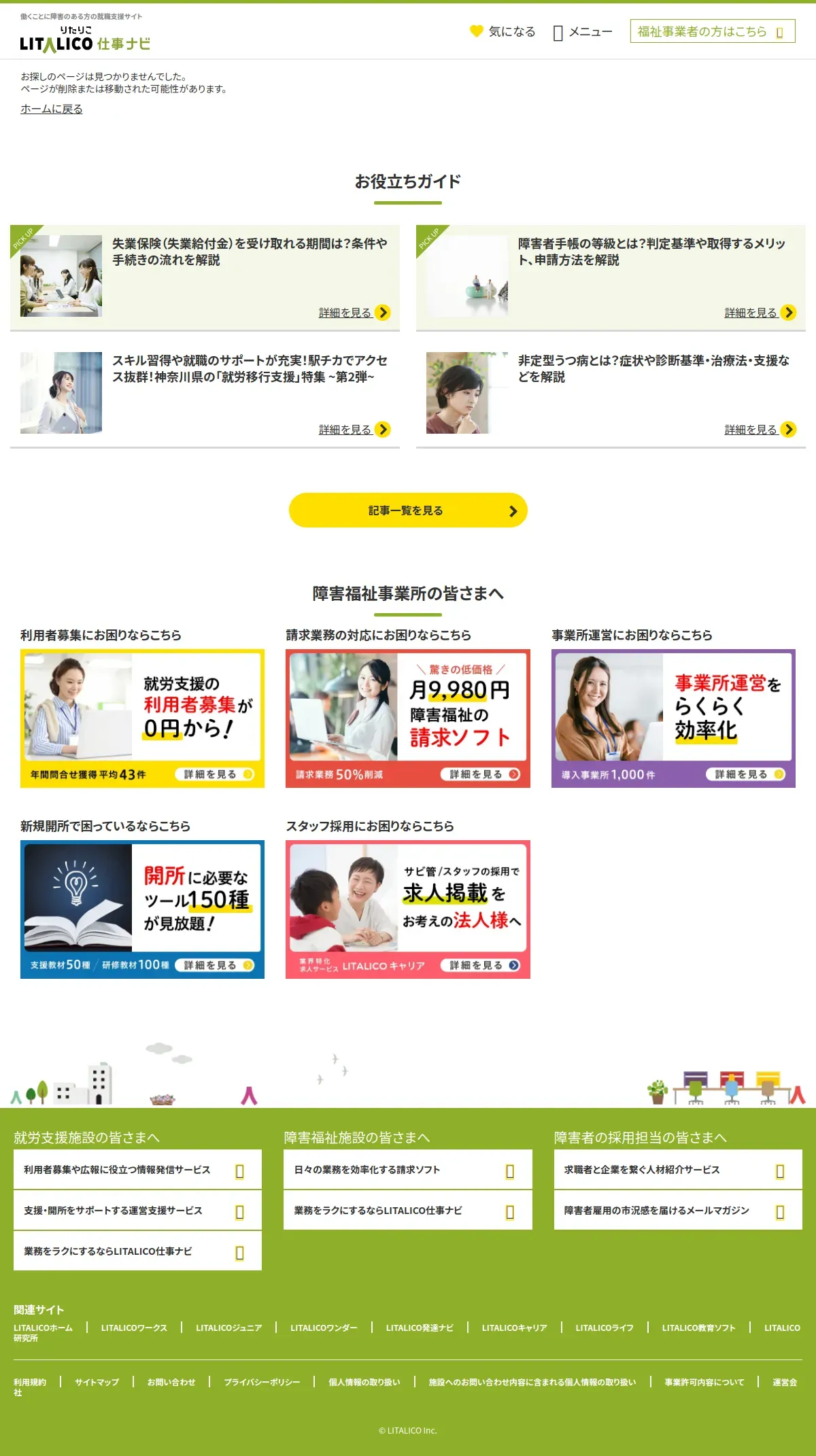Select 利用者募集や広報に役立つ情報発信サービス row
The height and width of the screenshot is (1456, 816).
(137, 1169)
